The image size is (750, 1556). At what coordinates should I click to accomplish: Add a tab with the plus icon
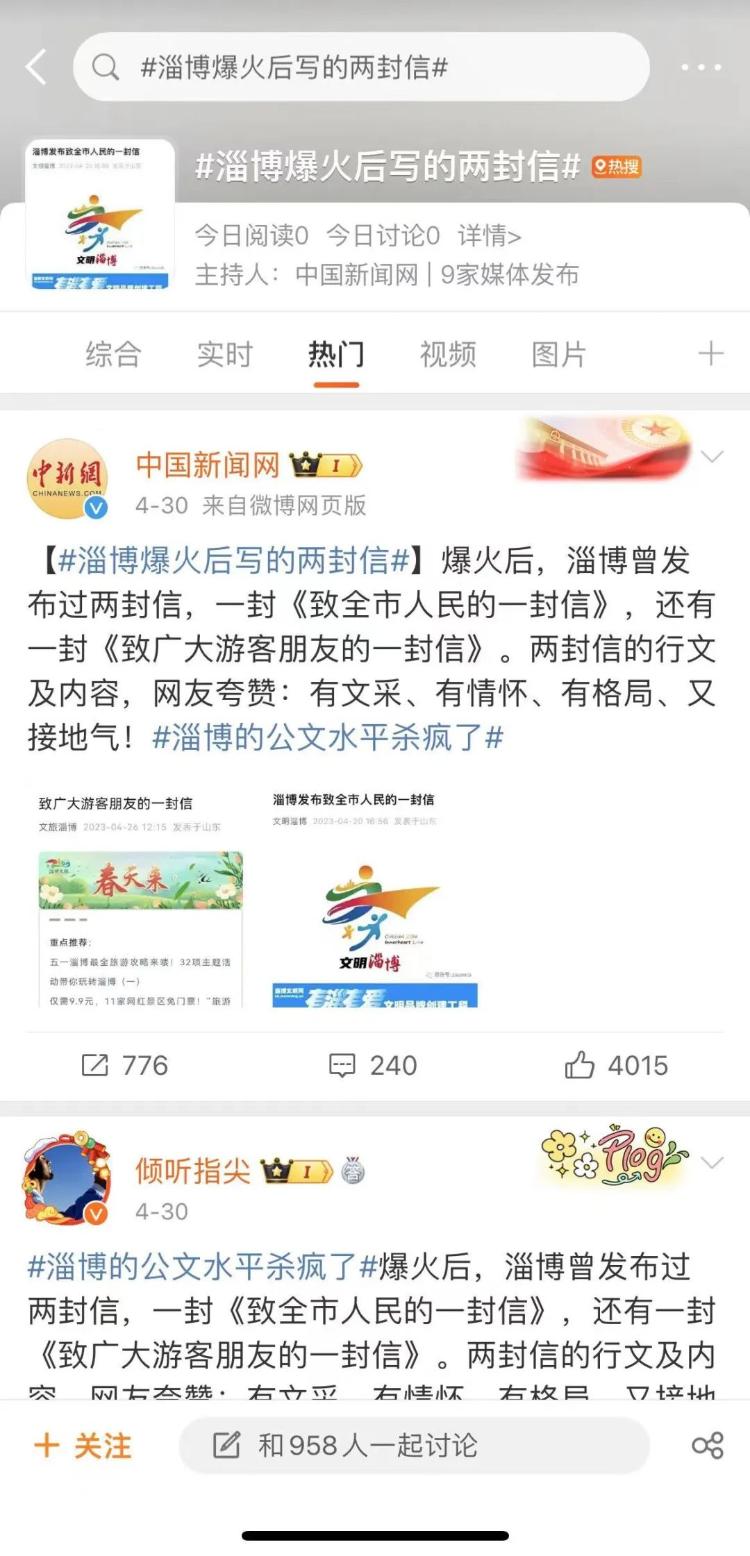click(x=710, y=354)
